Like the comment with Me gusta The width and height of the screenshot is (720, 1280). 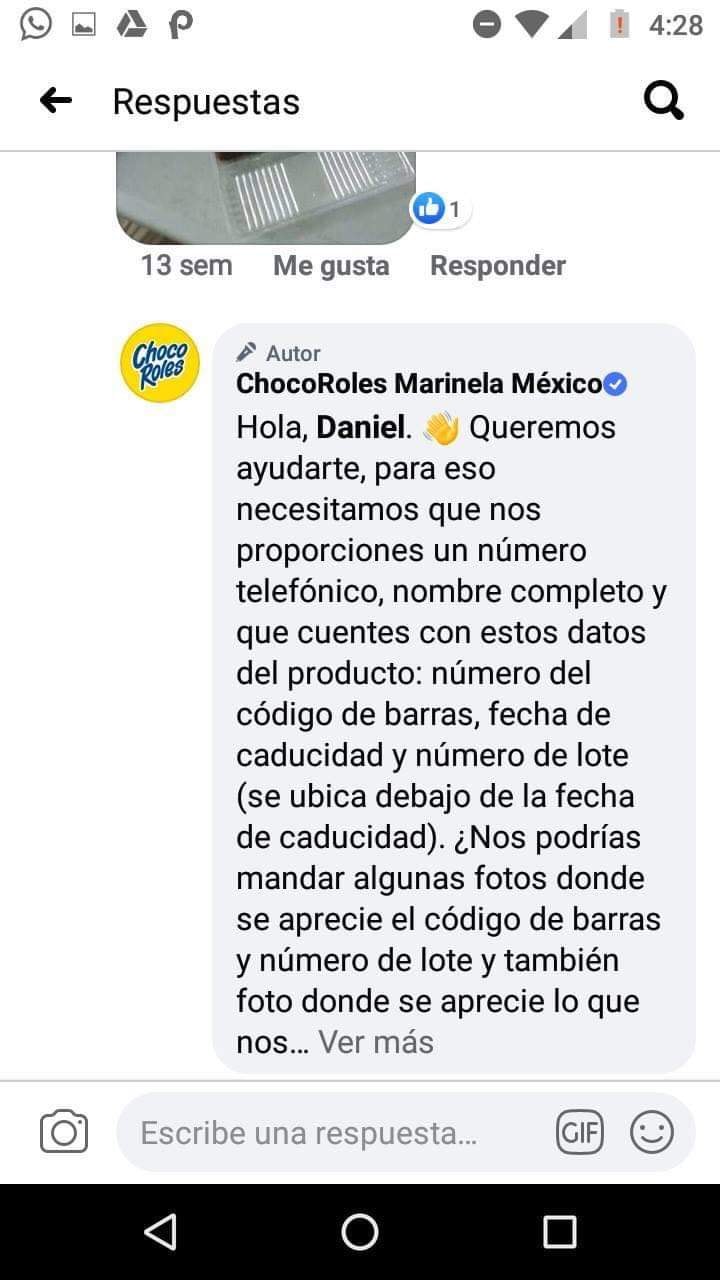click(x=331, y=265)
